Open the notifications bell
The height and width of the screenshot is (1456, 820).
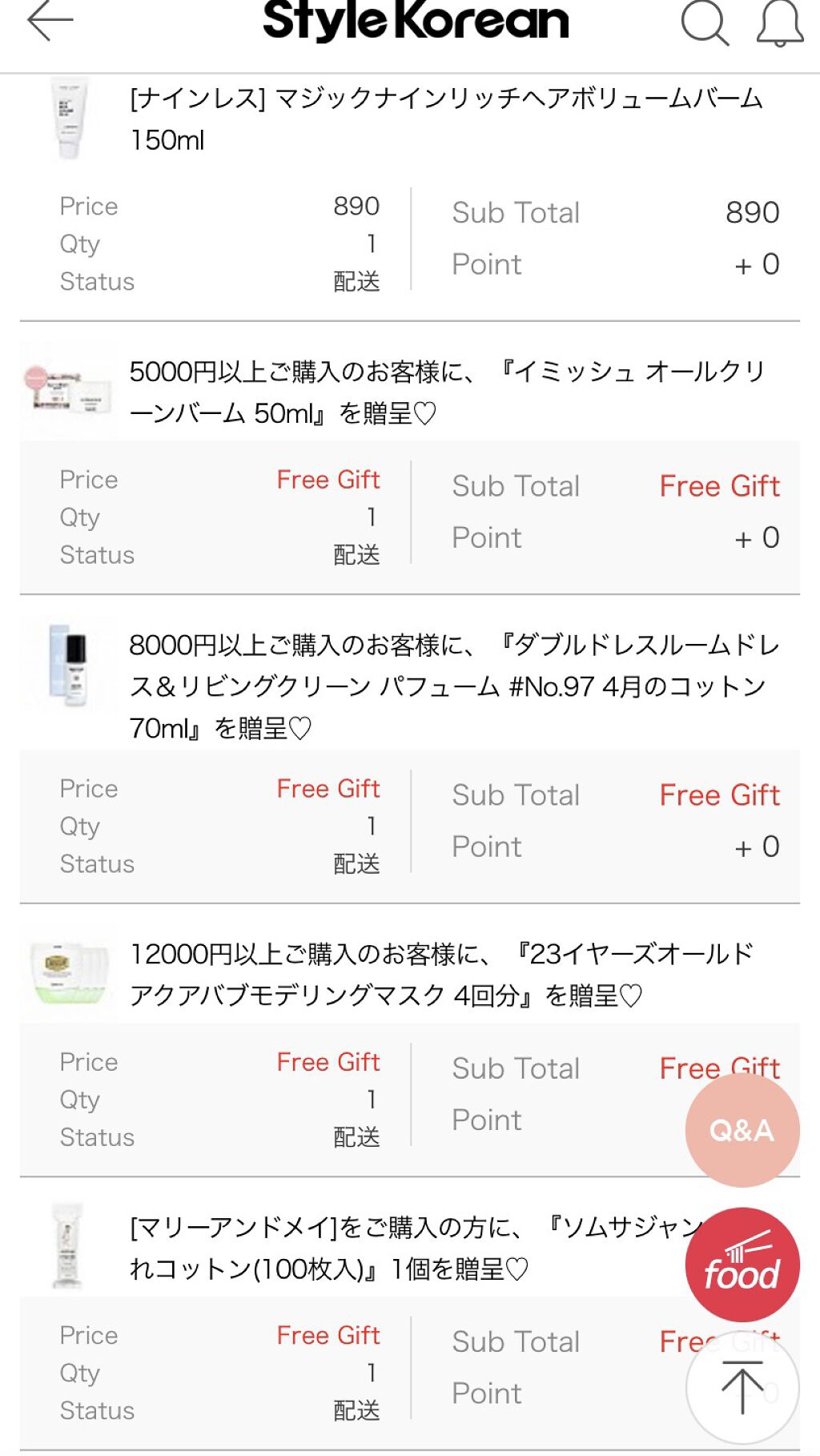click(780, 23)
